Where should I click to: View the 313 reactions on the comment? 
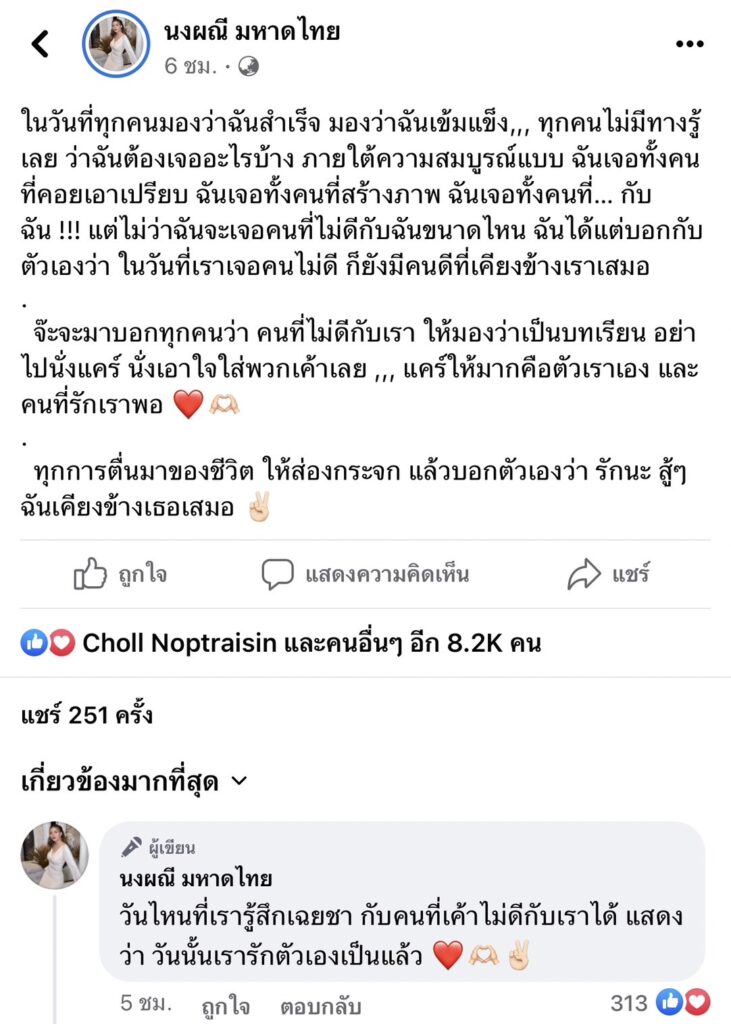(660, 1002)
